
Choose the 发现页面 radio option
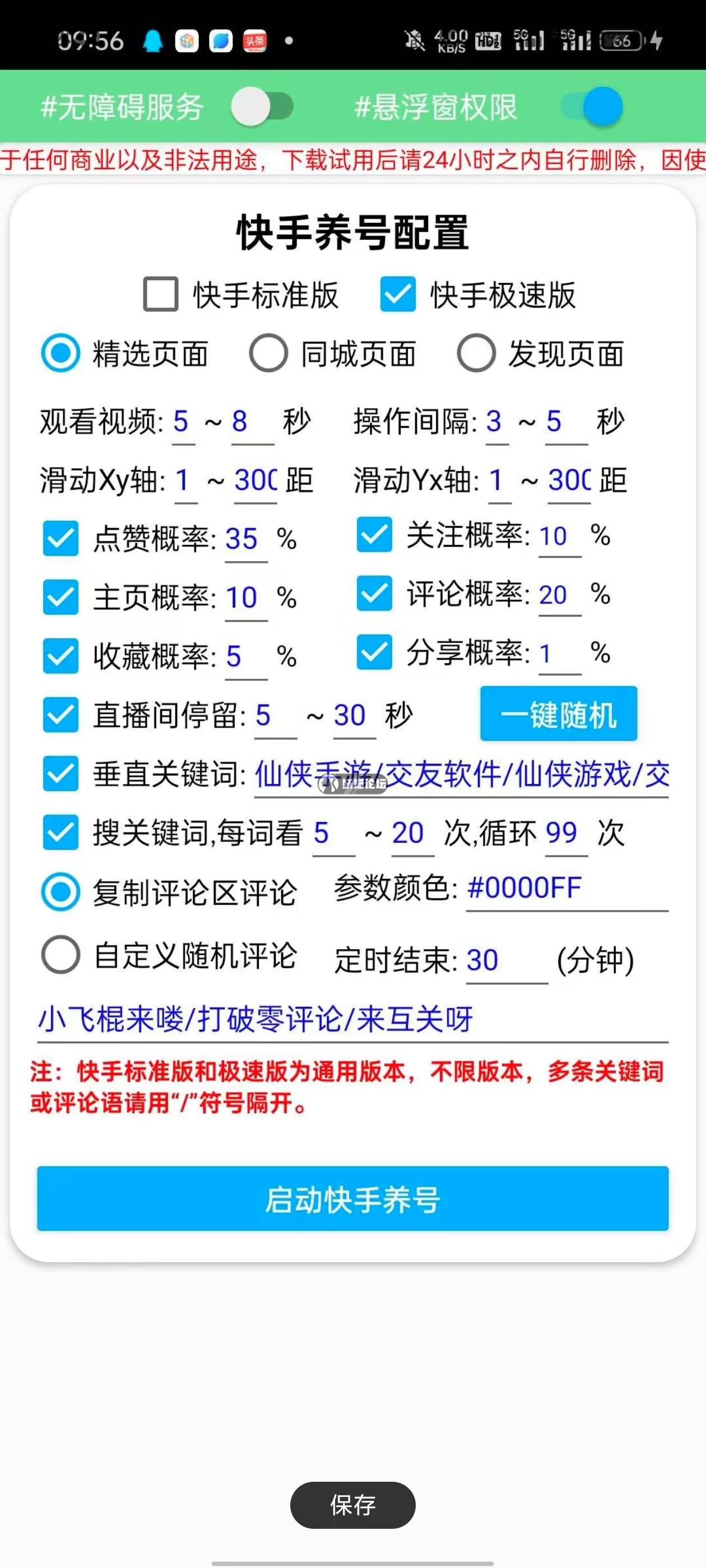(x=476, y=353)
